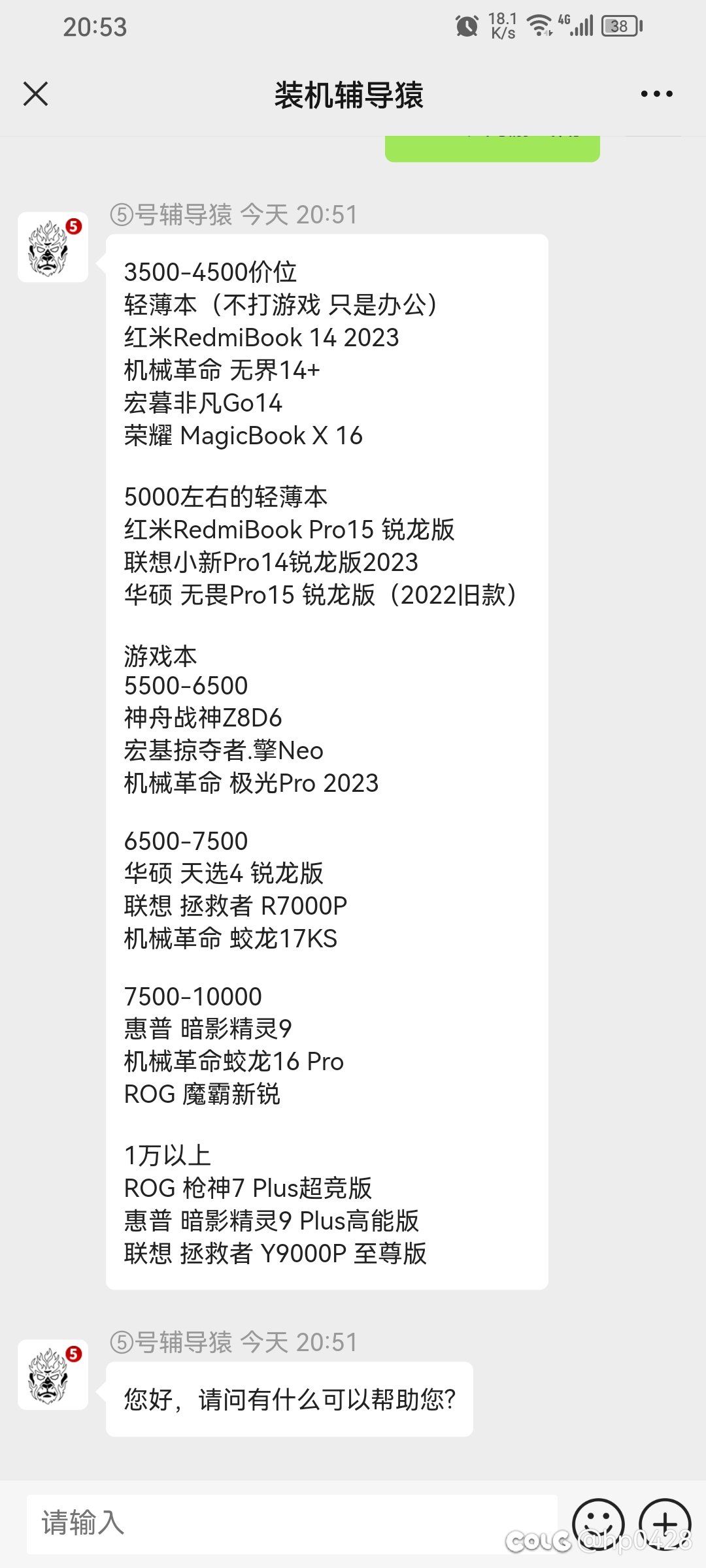The width and height of the screenshot is (706, 1568).
Task: Tap the 请输入 message input field
Action: coord(292,1524)
